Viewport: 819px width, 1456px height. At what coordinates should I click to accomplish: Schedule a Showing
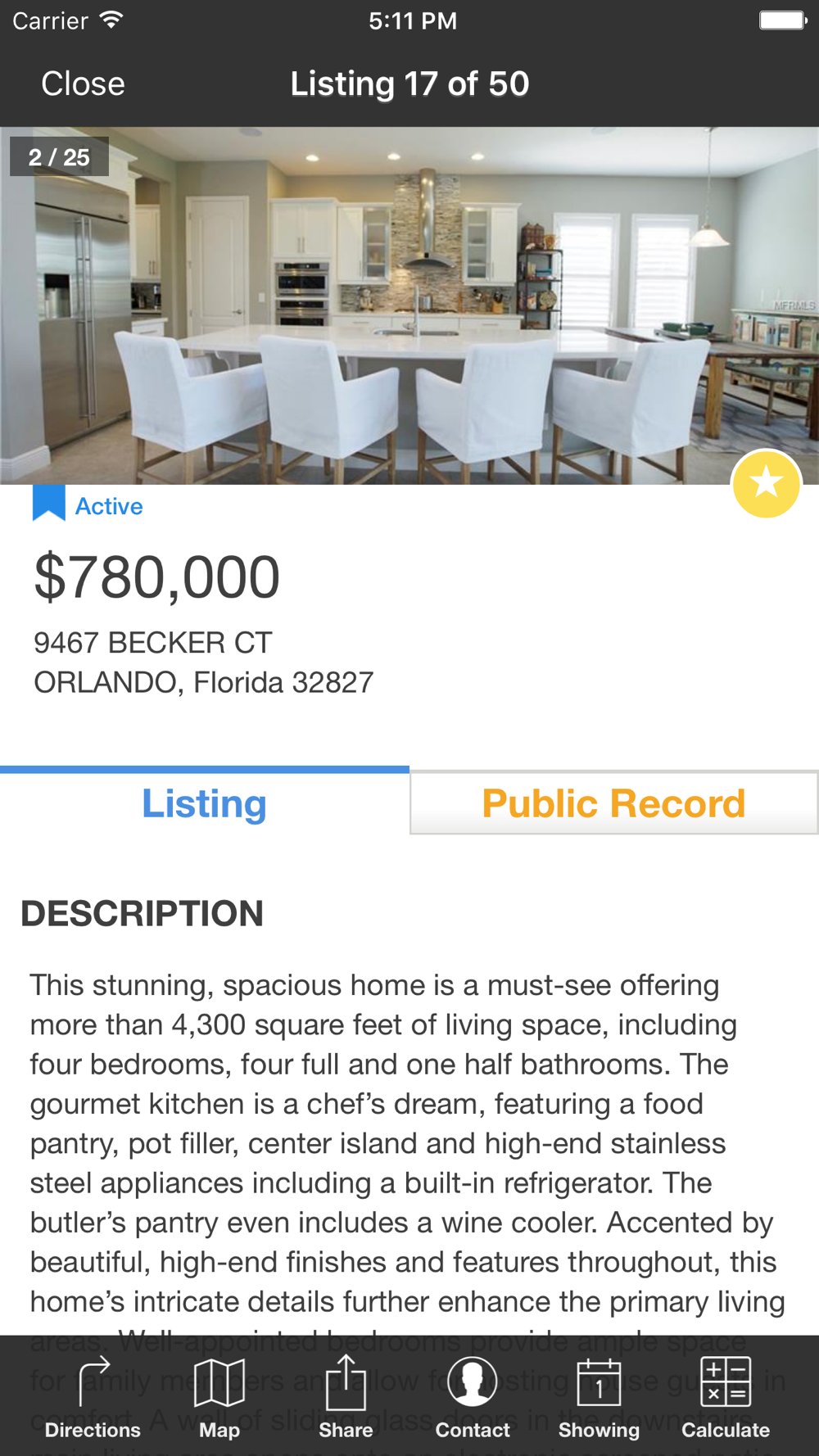click(599, 1397)
